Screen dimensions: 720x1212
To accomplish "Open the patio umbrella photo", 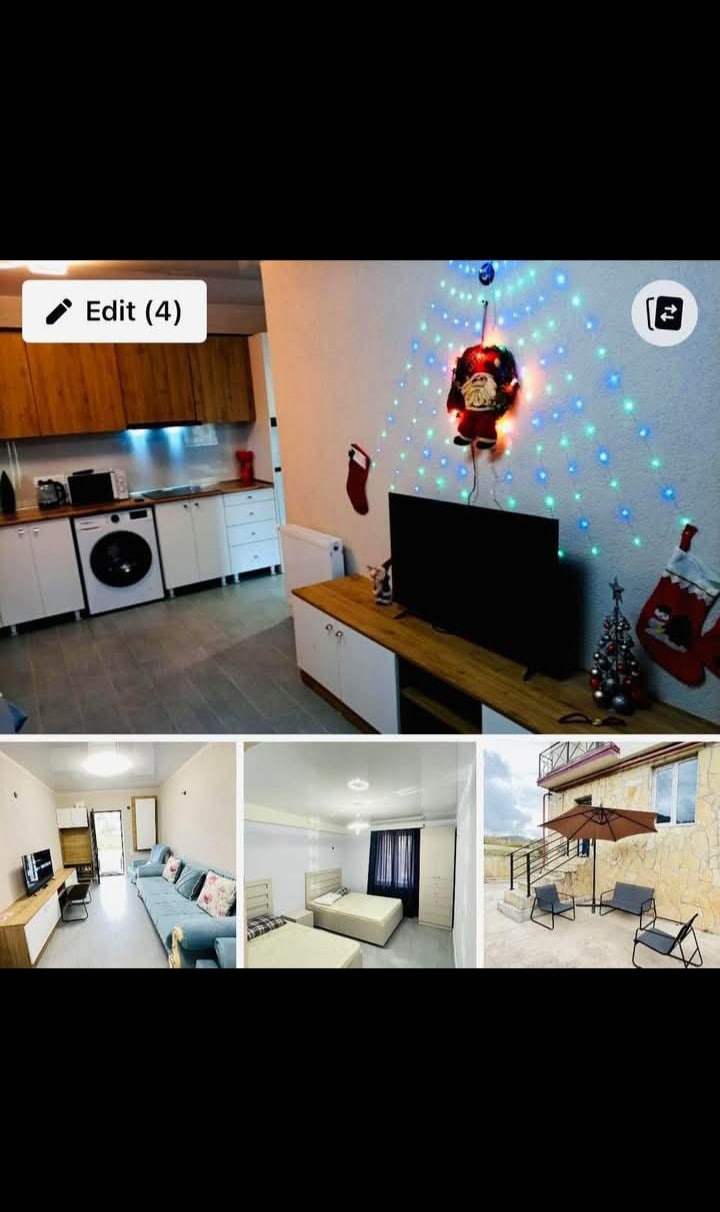I will point(601,854).
